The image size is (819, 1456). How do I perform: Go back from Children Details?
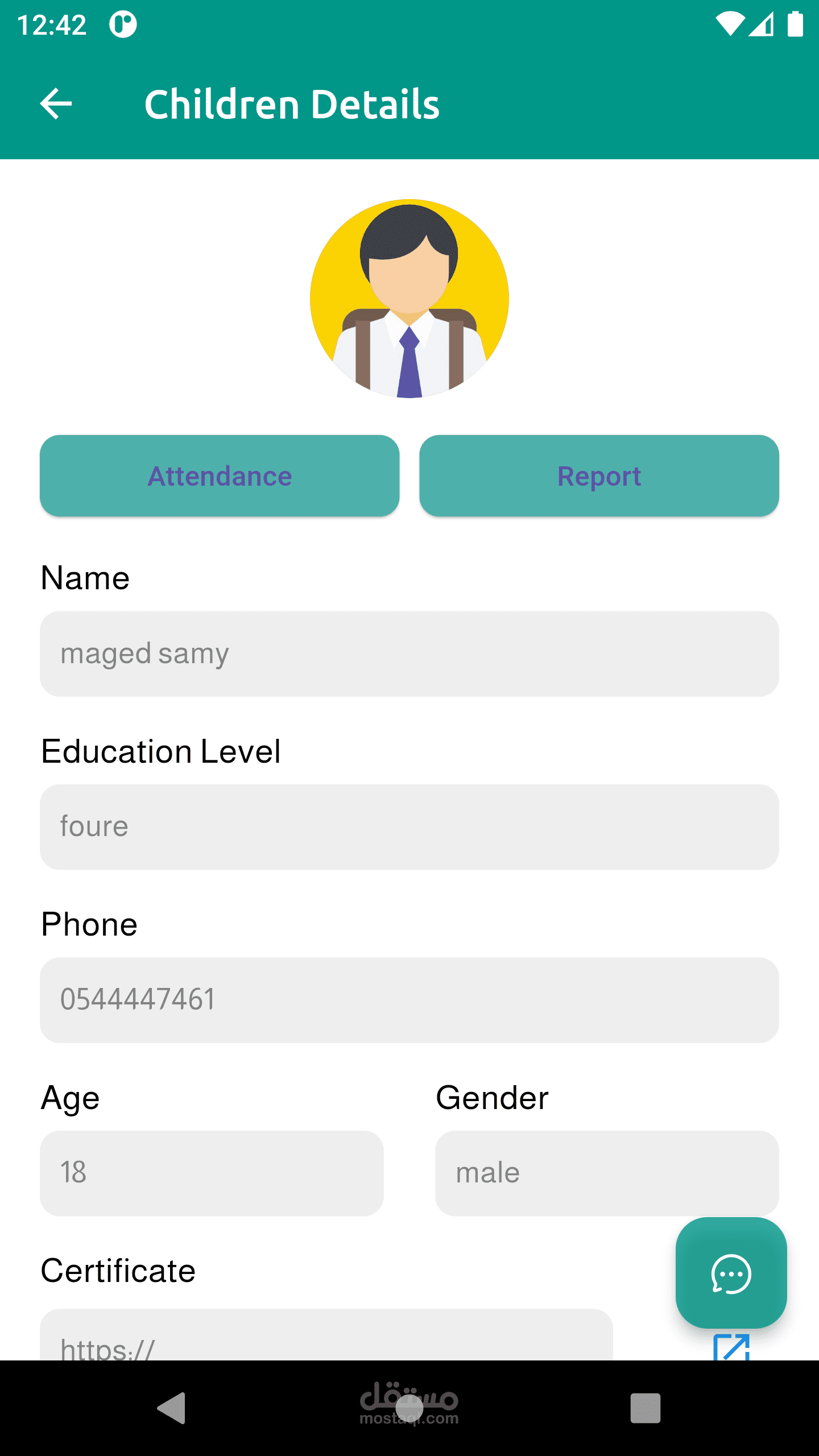56,104
